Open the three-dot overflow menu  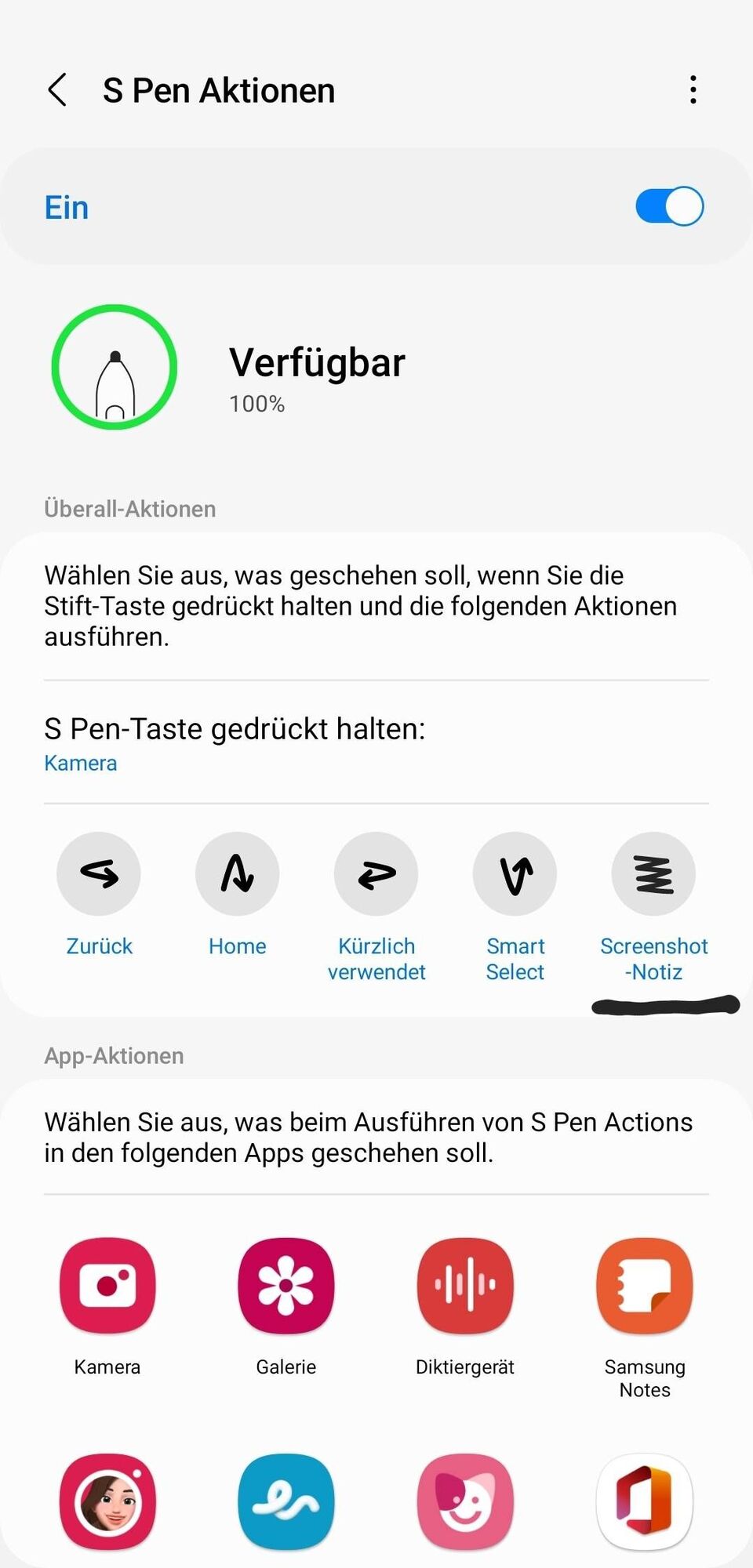click(x=693, y=90)
